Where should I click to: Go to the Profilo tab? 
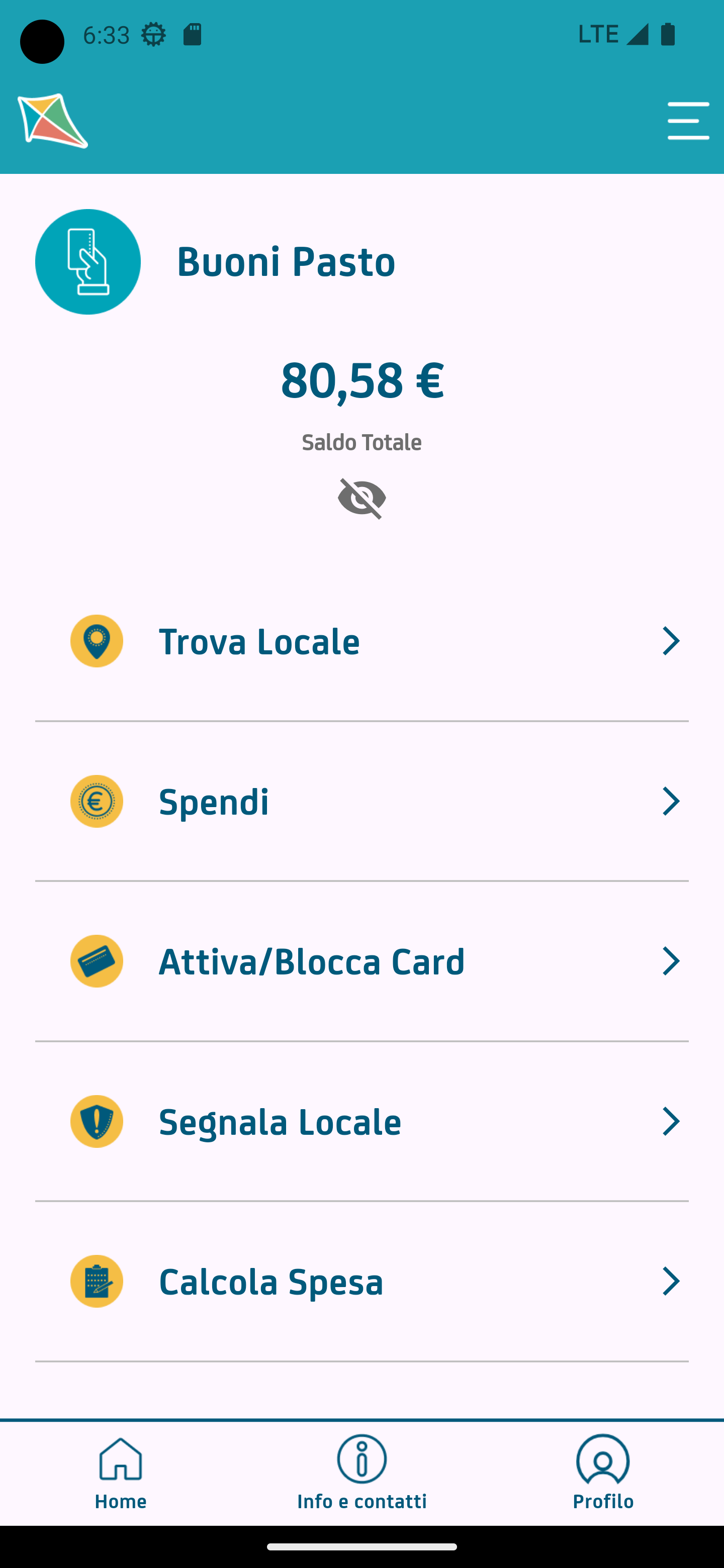point(603,1473)
